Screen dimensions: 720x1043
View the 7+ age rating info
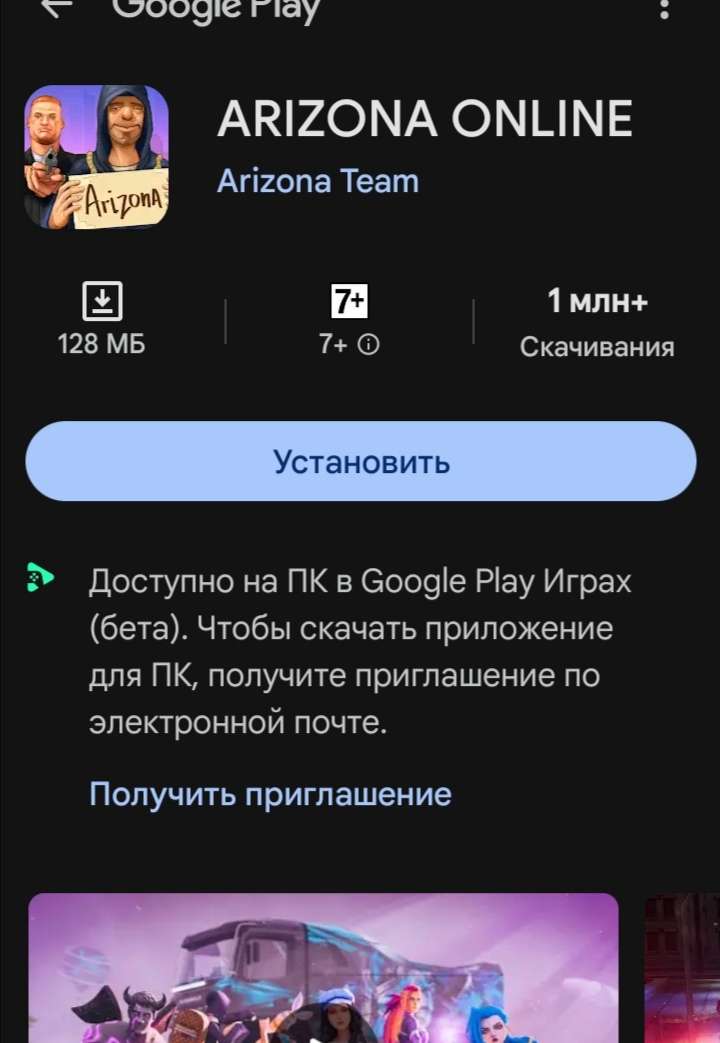(x=349, y=344)
